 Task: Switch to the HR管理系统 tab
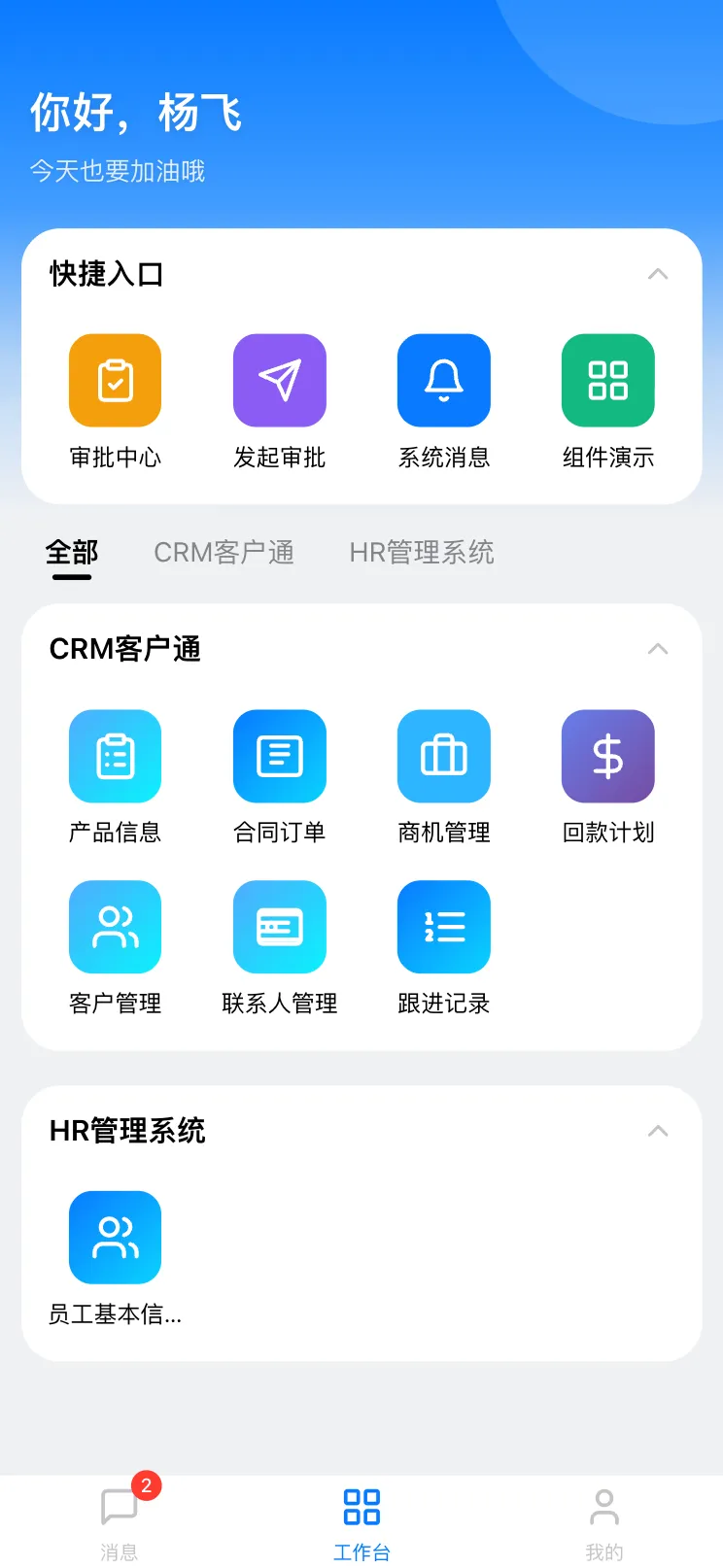[x=422, y=553]
